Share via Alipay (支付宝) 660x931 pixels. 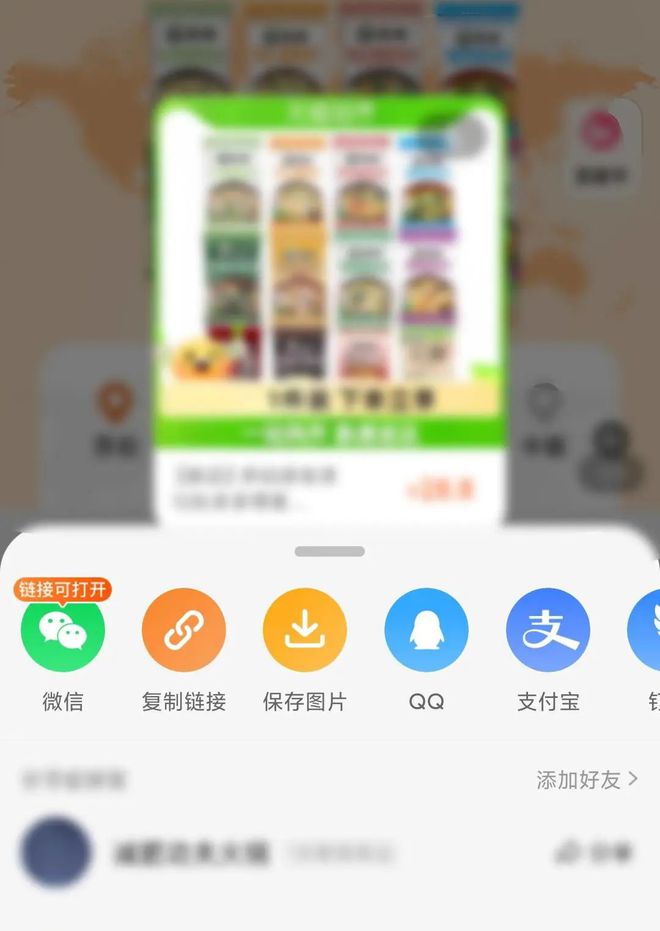(x=548, y=630)
